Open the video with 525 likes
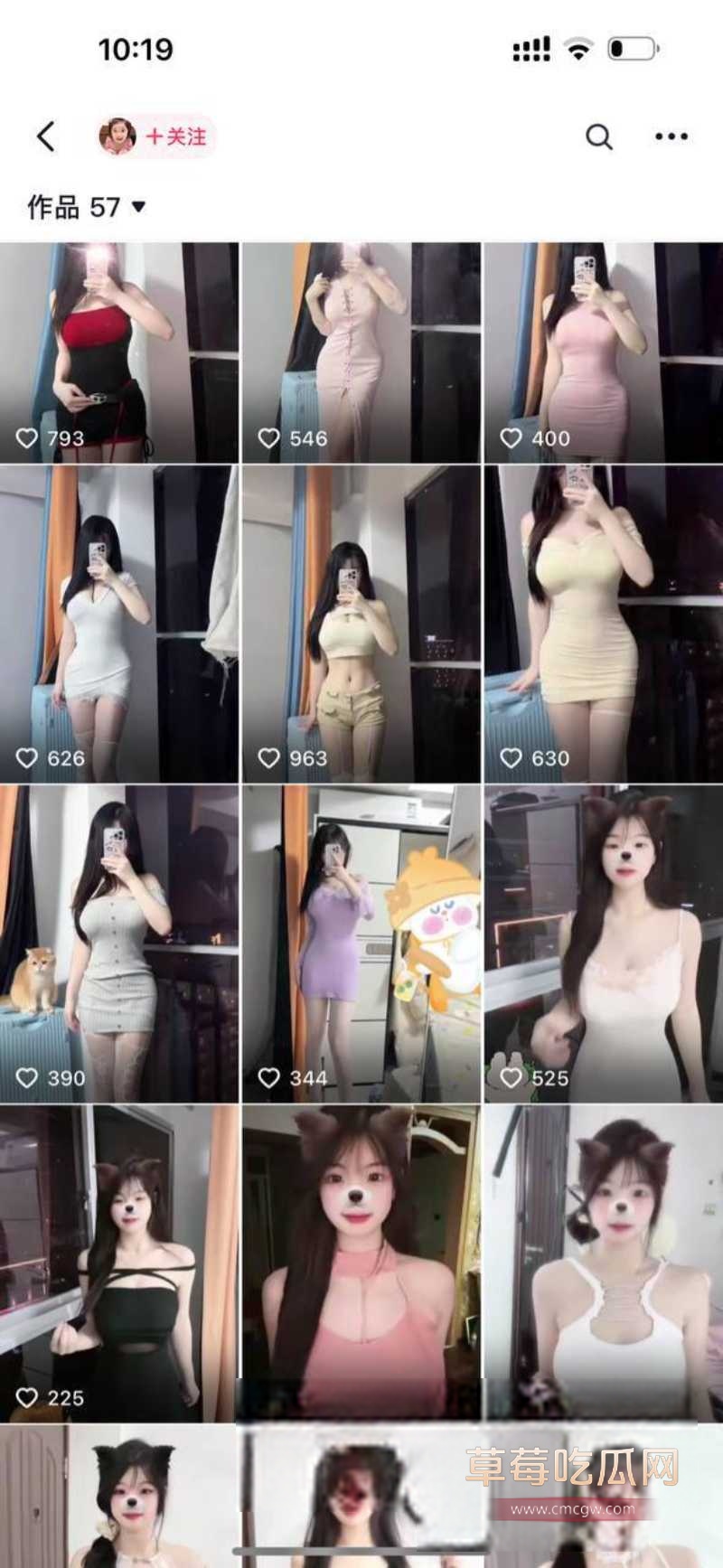The height and width of the screenshot is (1568, 723). point(603,943)
